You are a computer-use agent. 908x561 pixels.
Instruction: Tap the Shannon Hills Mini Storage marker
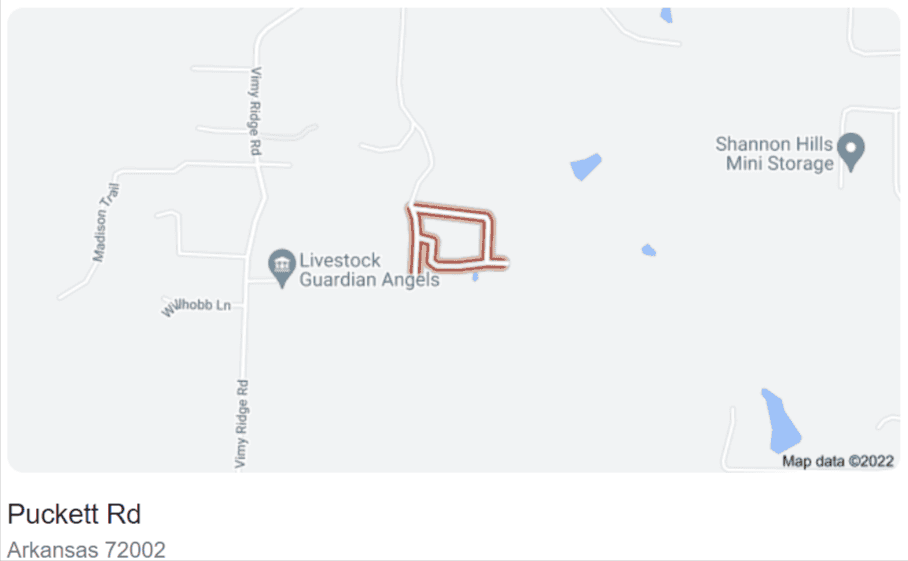(x=851, y=151)
